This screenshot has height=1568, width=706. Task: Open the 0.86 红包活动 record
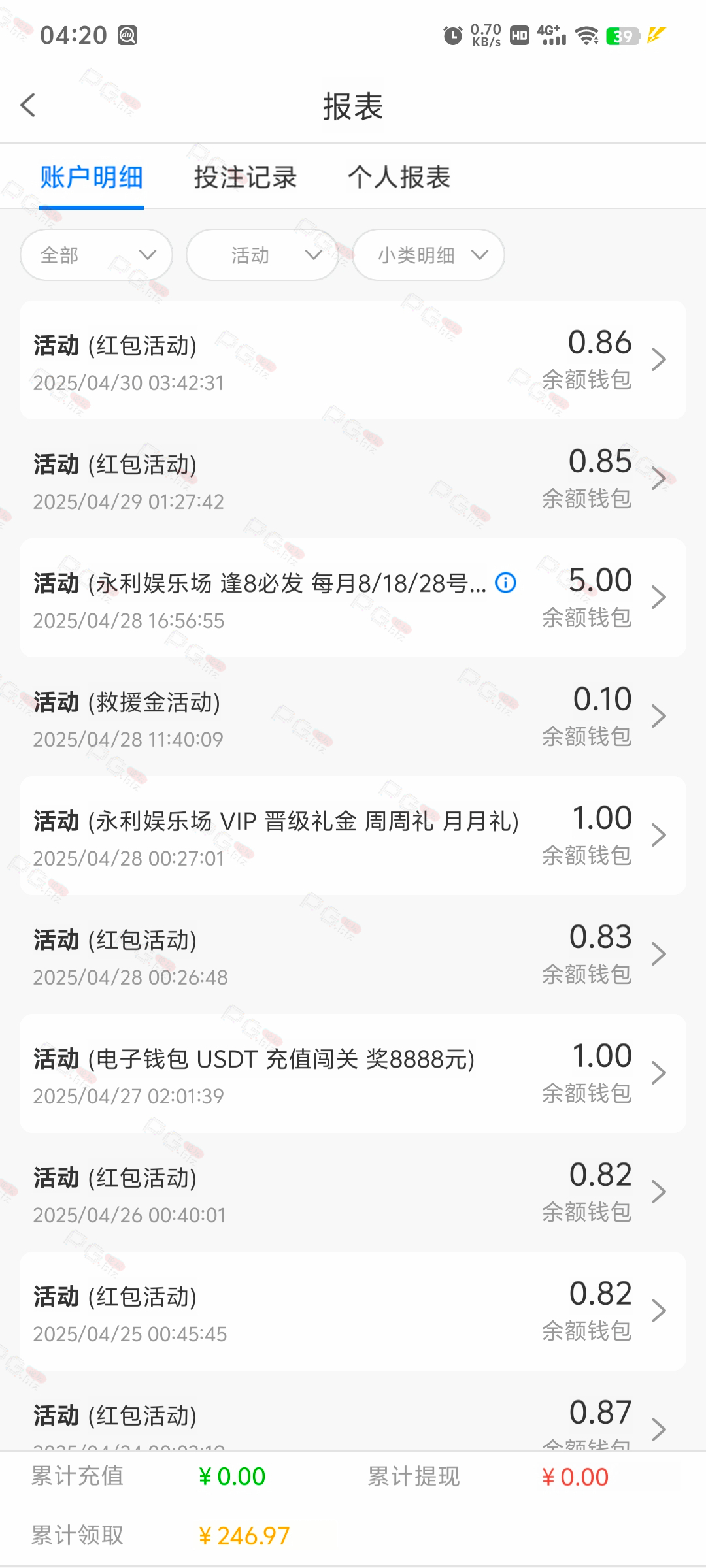coord(353,360)
